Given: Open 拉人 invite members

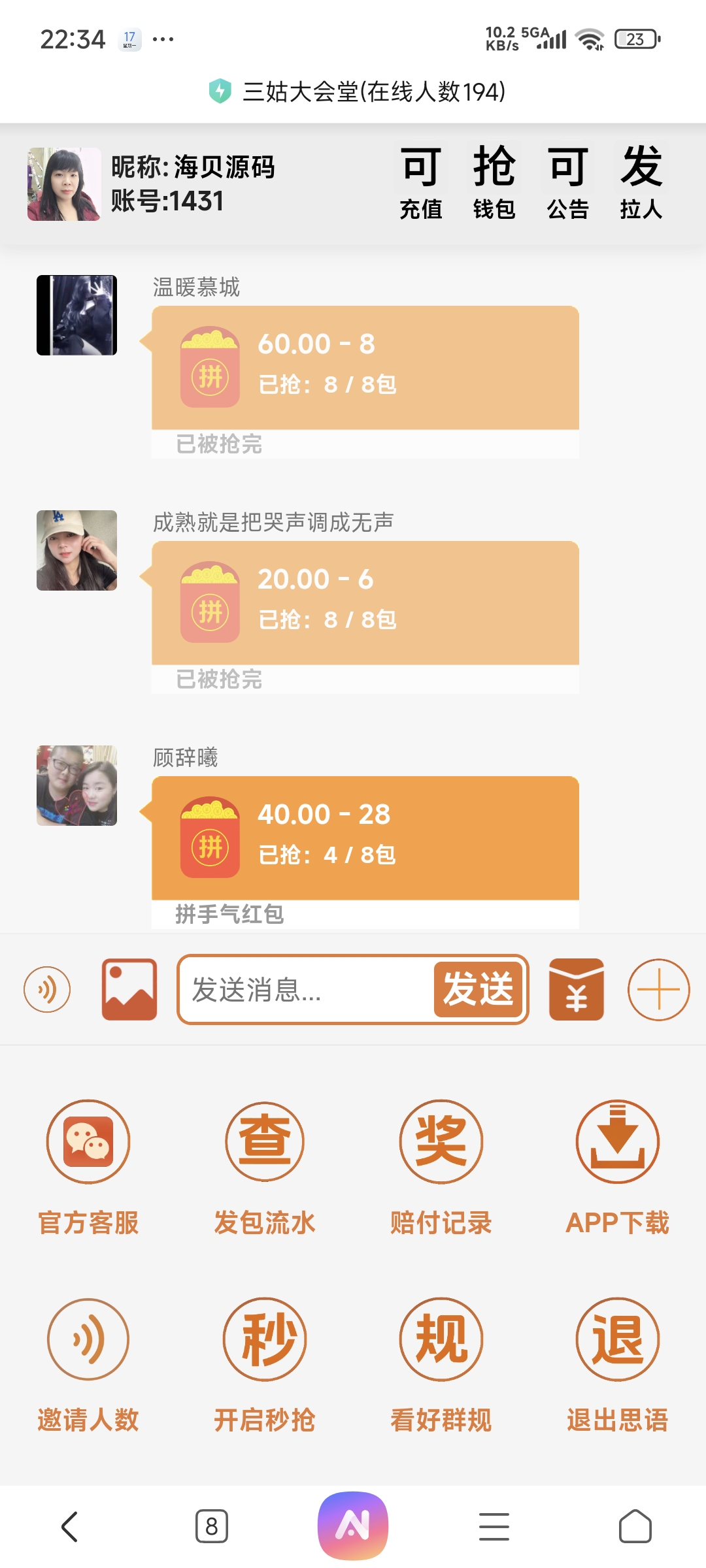Looking at the screenshot, I should coord(641,182).
